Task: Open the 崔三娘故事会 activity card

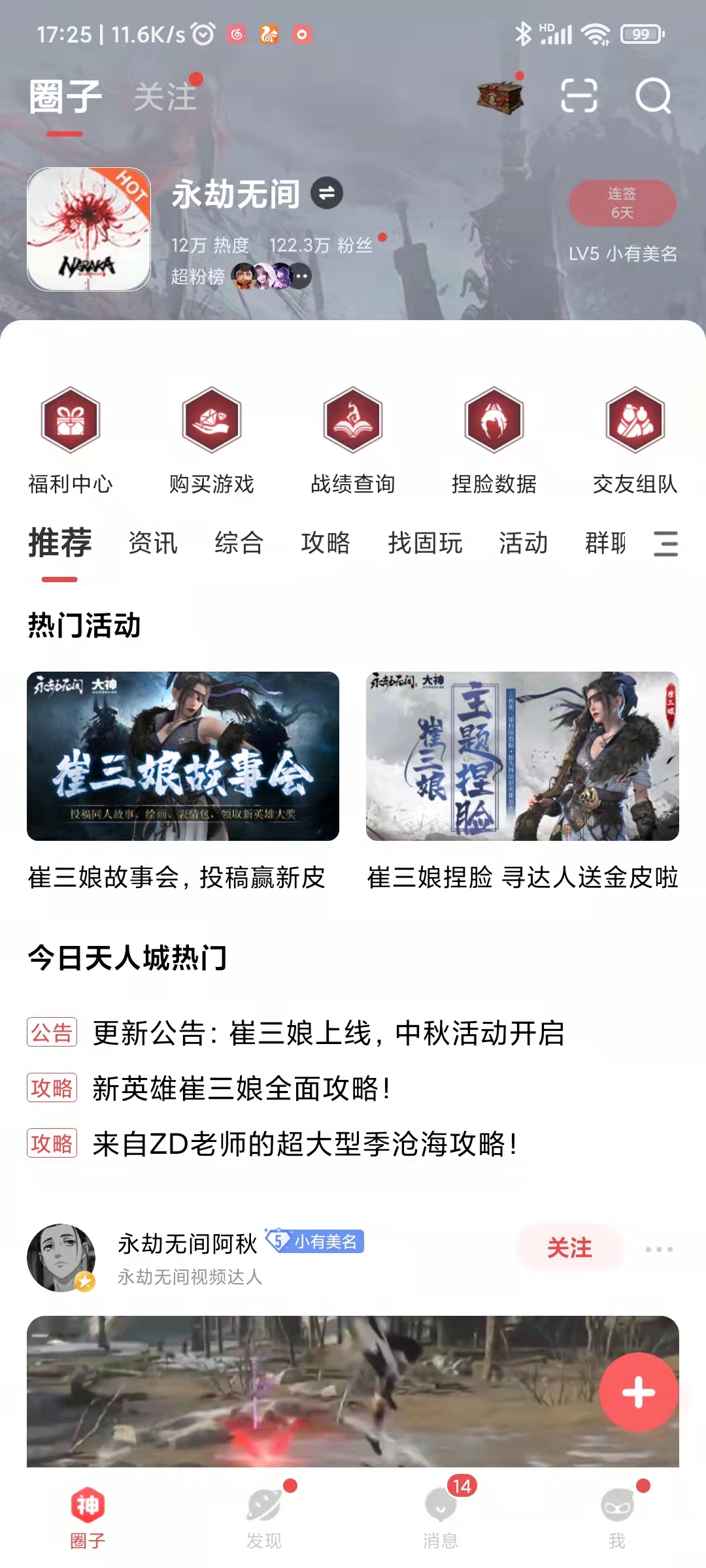Action: point(183,756)
